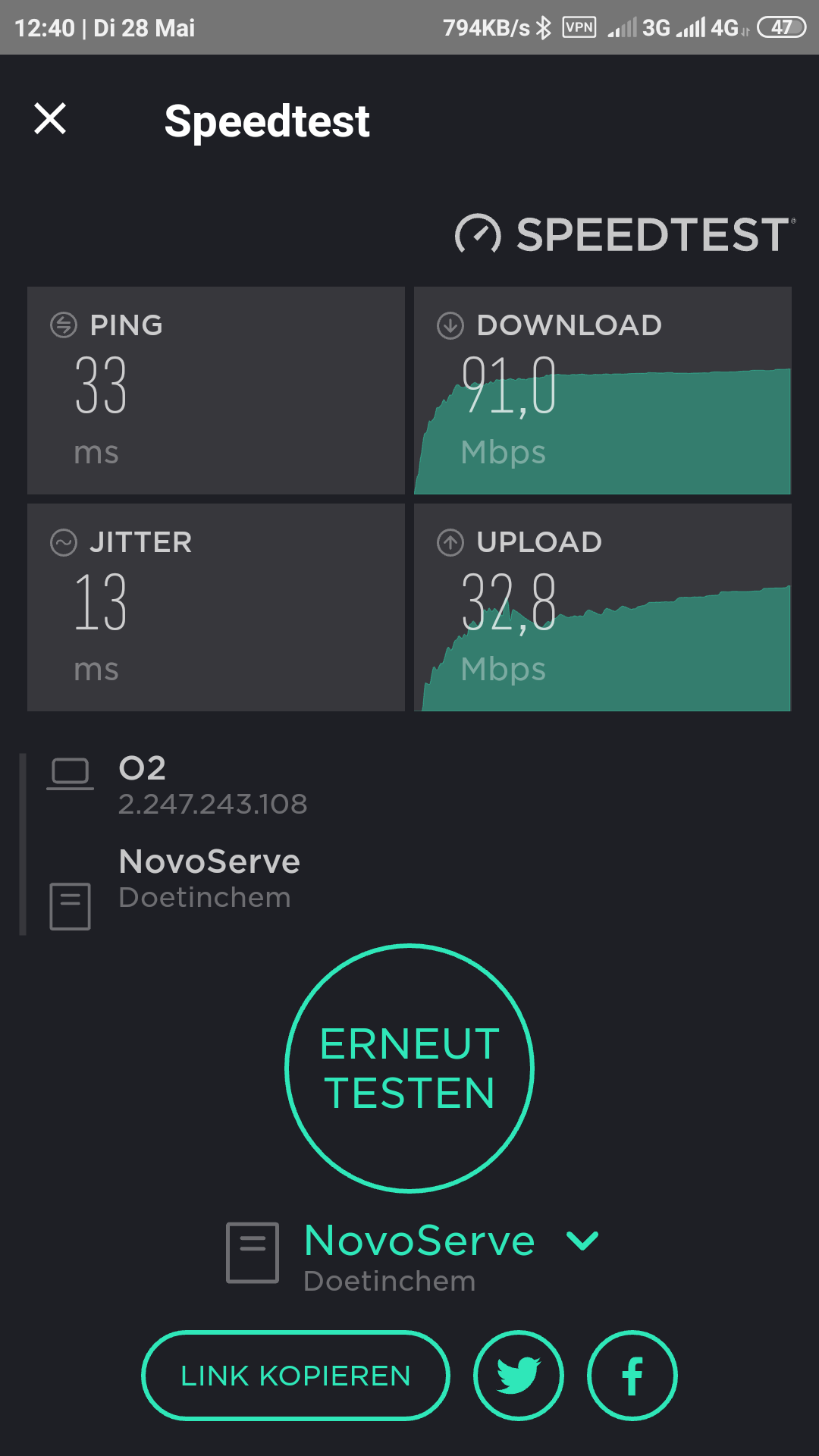Click the Upload arrow icon
The image size is (819, 1456).
(450, 542)
